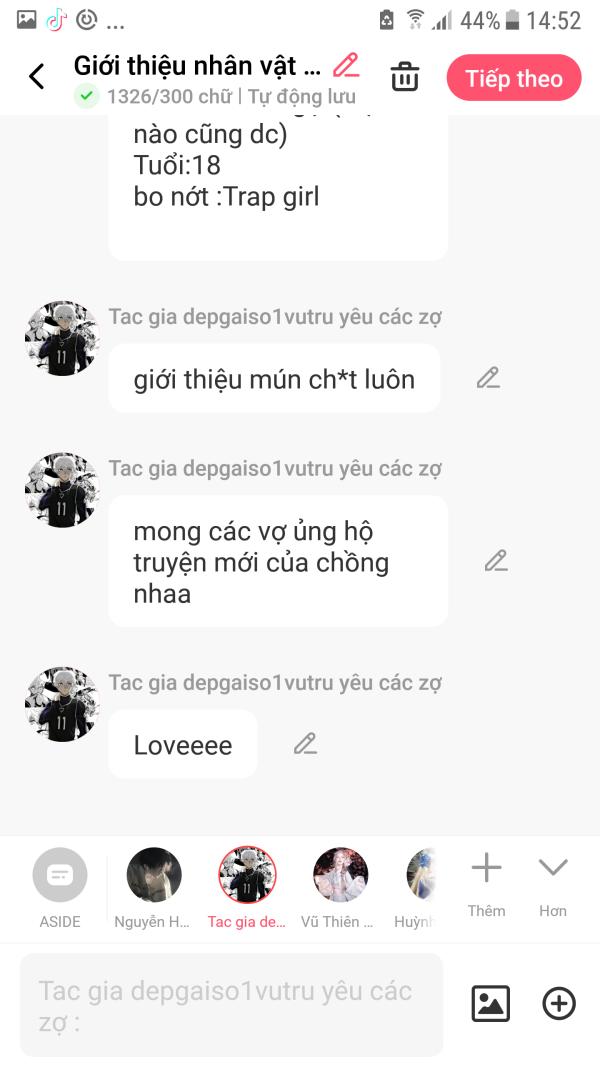Expand the character list with Hơn
Image resolution: width=600 pixels, height=1067 pixels.
553,887
